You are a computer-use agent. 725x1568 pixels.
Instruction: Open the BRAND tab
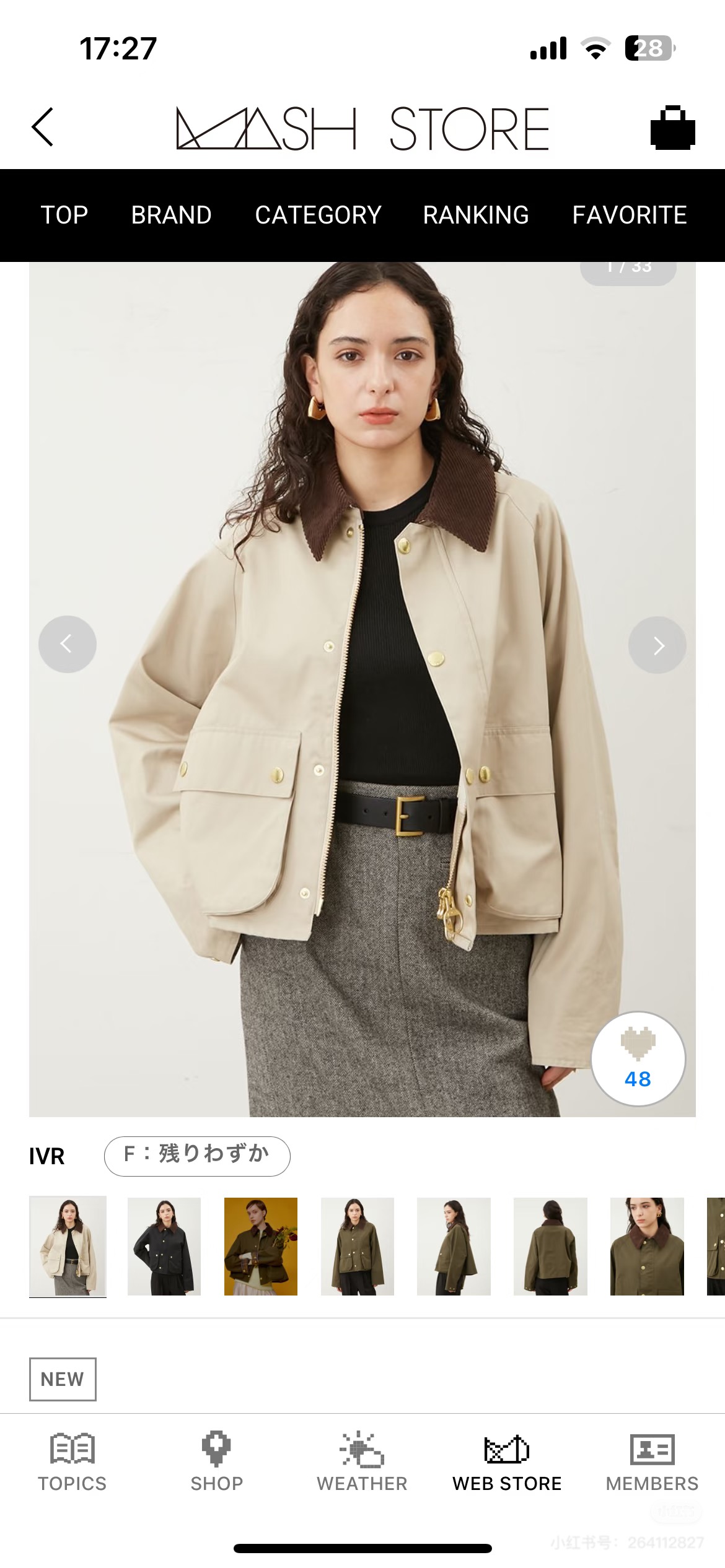[x=171, y=215]
